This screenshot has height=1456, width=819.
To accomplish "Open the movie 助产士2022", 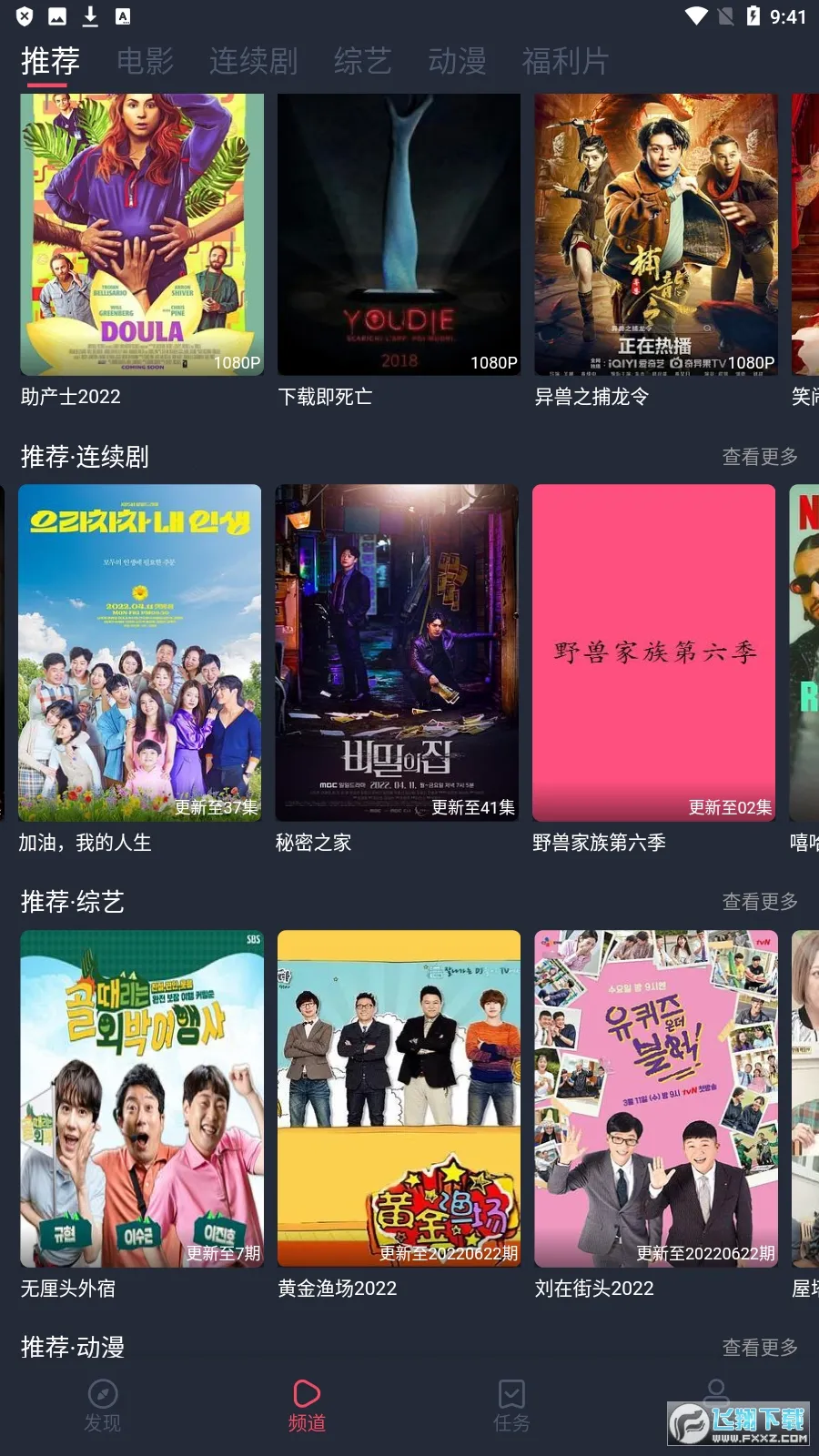I will tap(142, 235).
